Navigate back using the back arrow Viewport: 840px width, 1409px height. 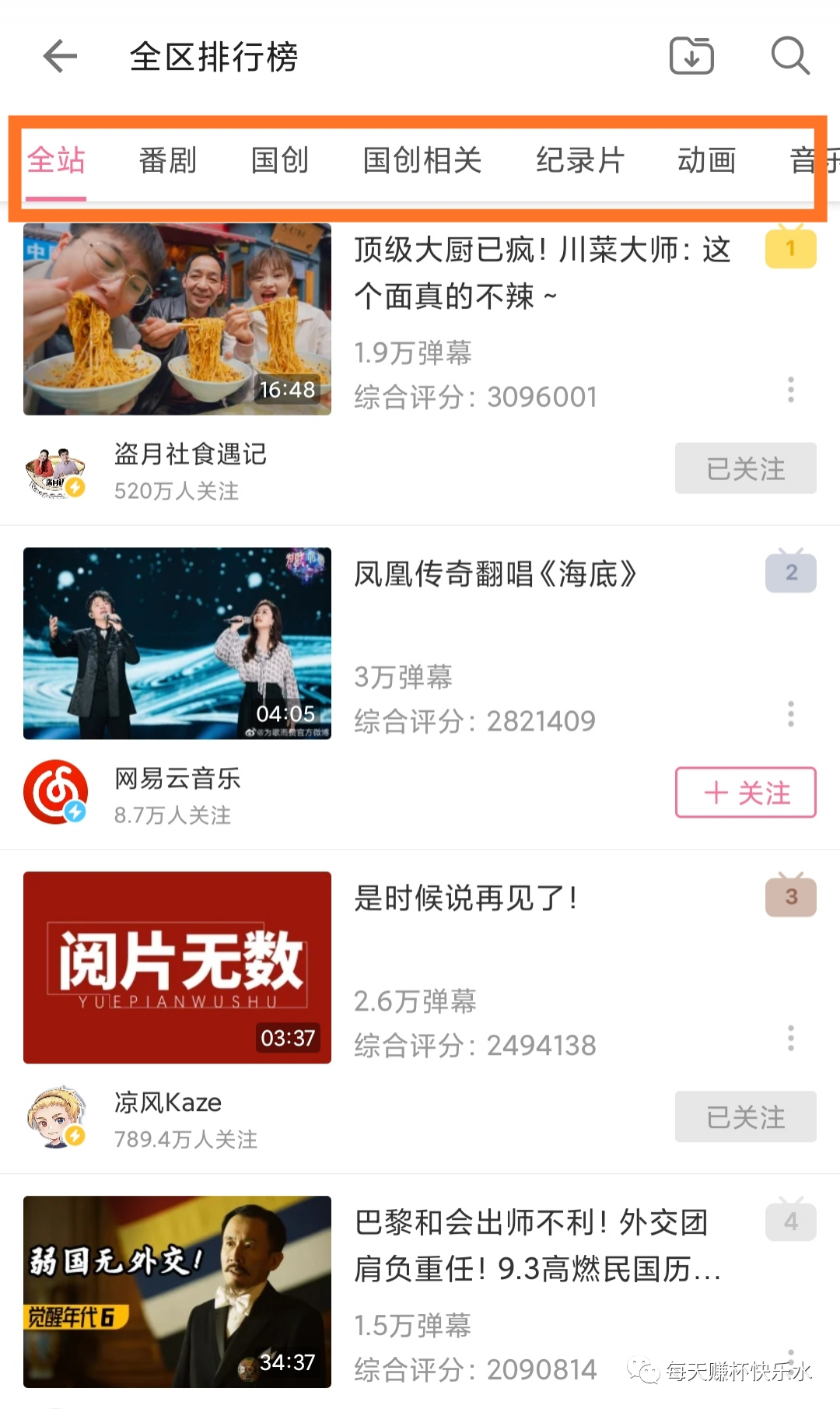[x=60, y=56]
